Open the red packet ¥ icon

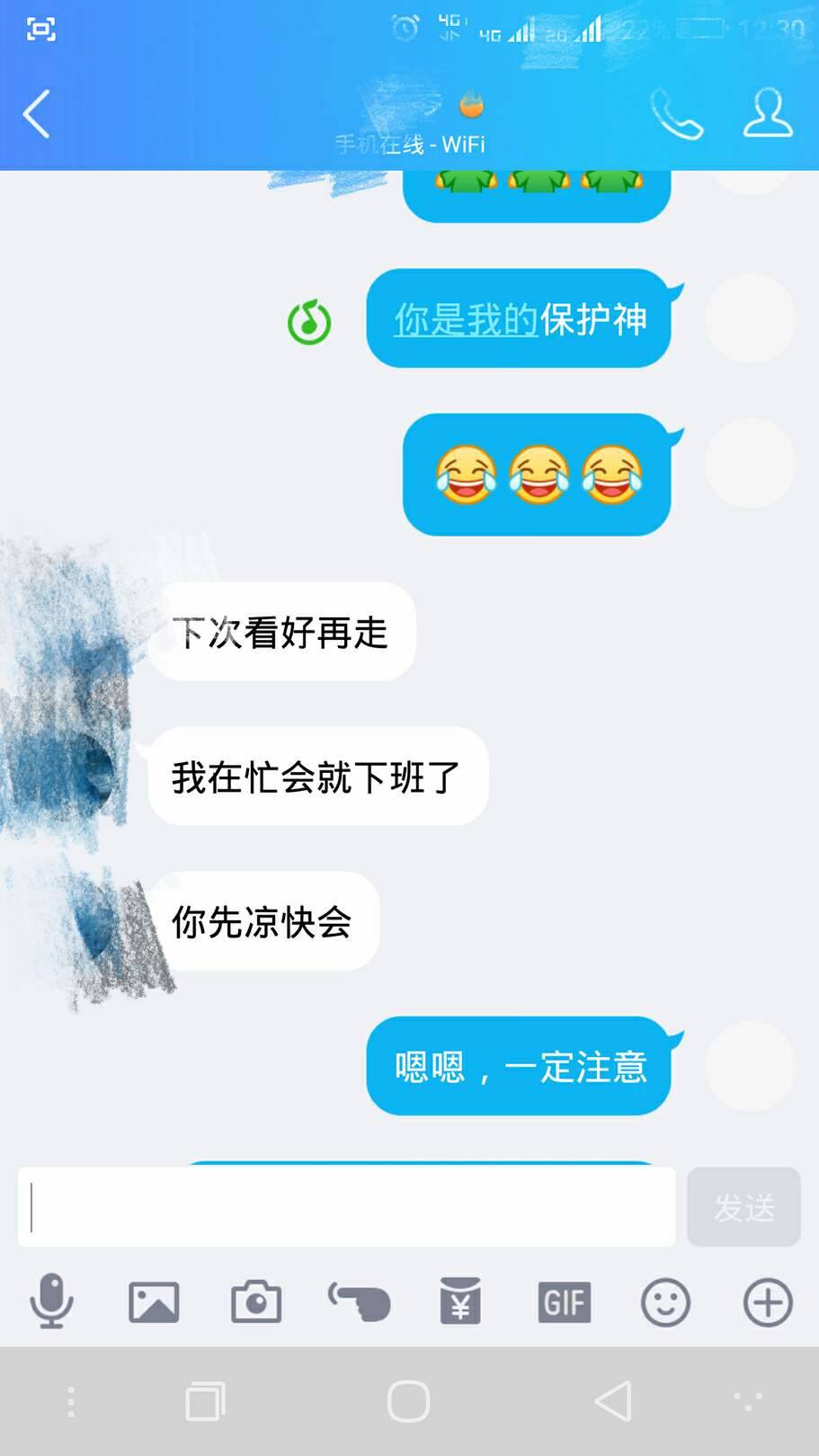460,1301
